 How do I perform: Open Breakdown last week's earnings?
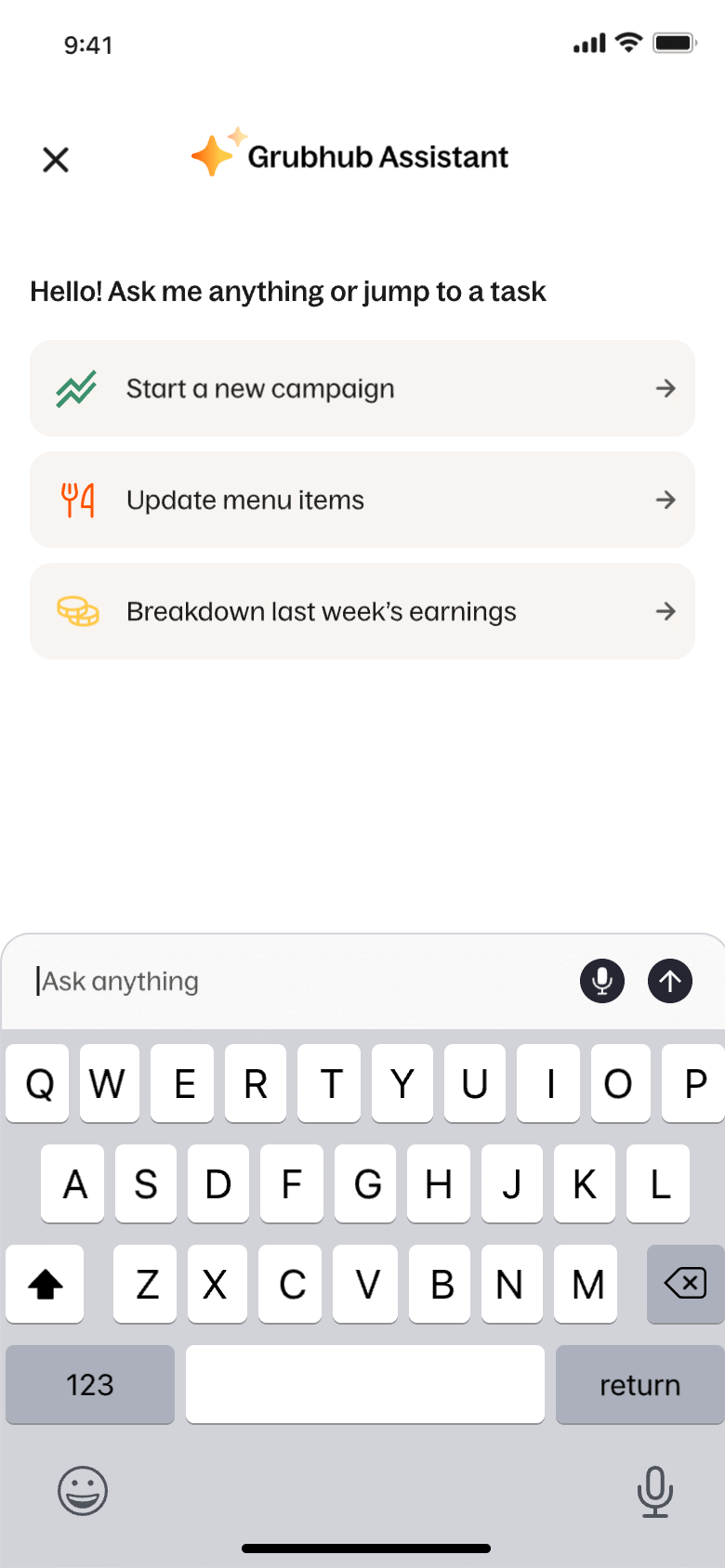coord(362,611)
